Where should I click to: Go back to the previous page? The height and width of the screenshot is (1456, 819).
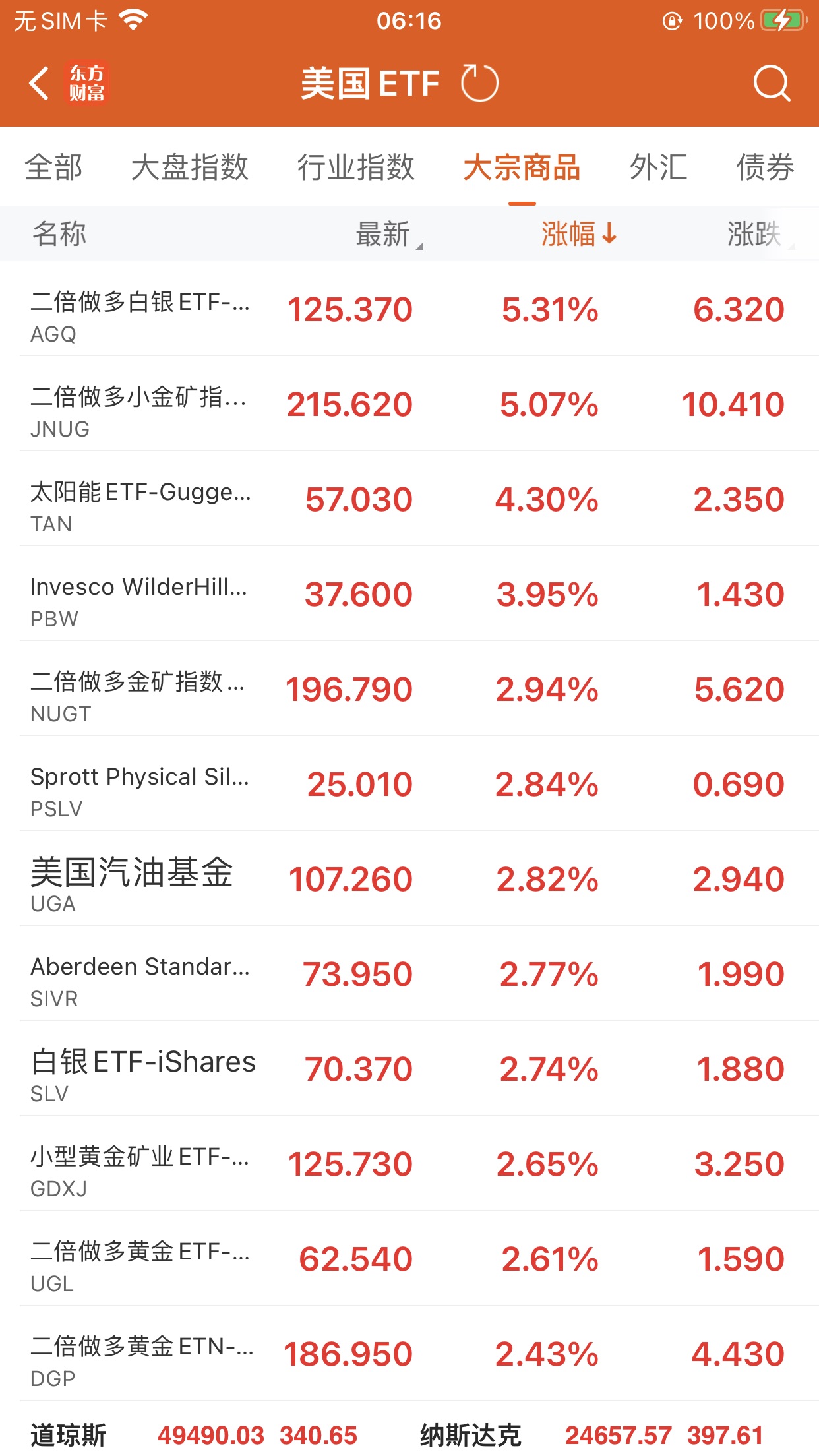click(40, 84)
